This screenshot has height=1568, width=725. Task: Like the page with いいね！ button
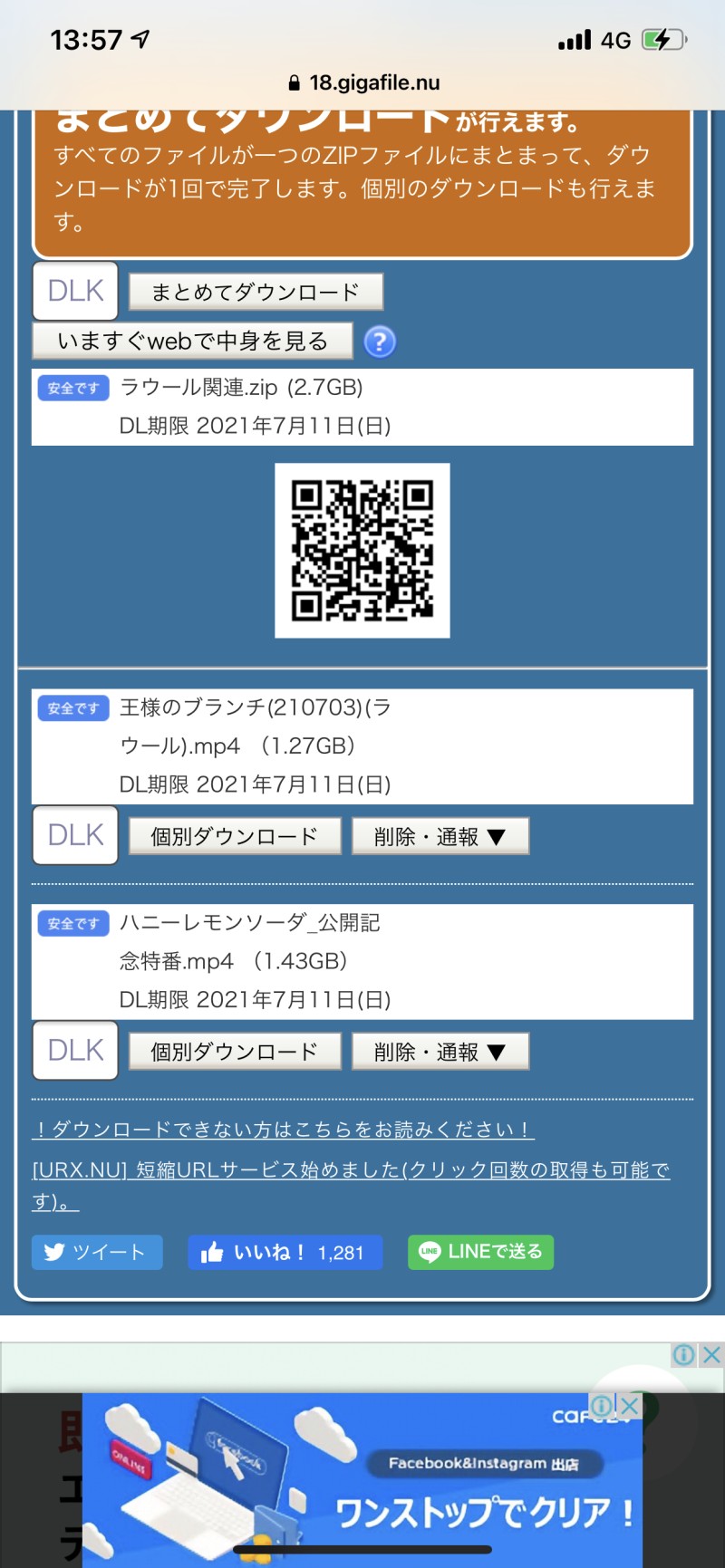click(285, 1252)
